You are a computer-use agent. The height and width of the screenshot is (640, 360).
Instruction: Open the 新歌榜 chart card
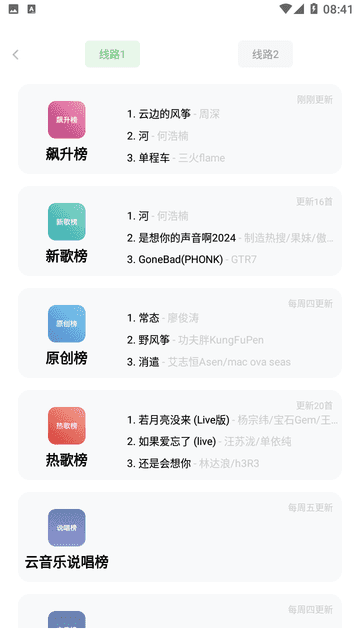coord(180,231)
